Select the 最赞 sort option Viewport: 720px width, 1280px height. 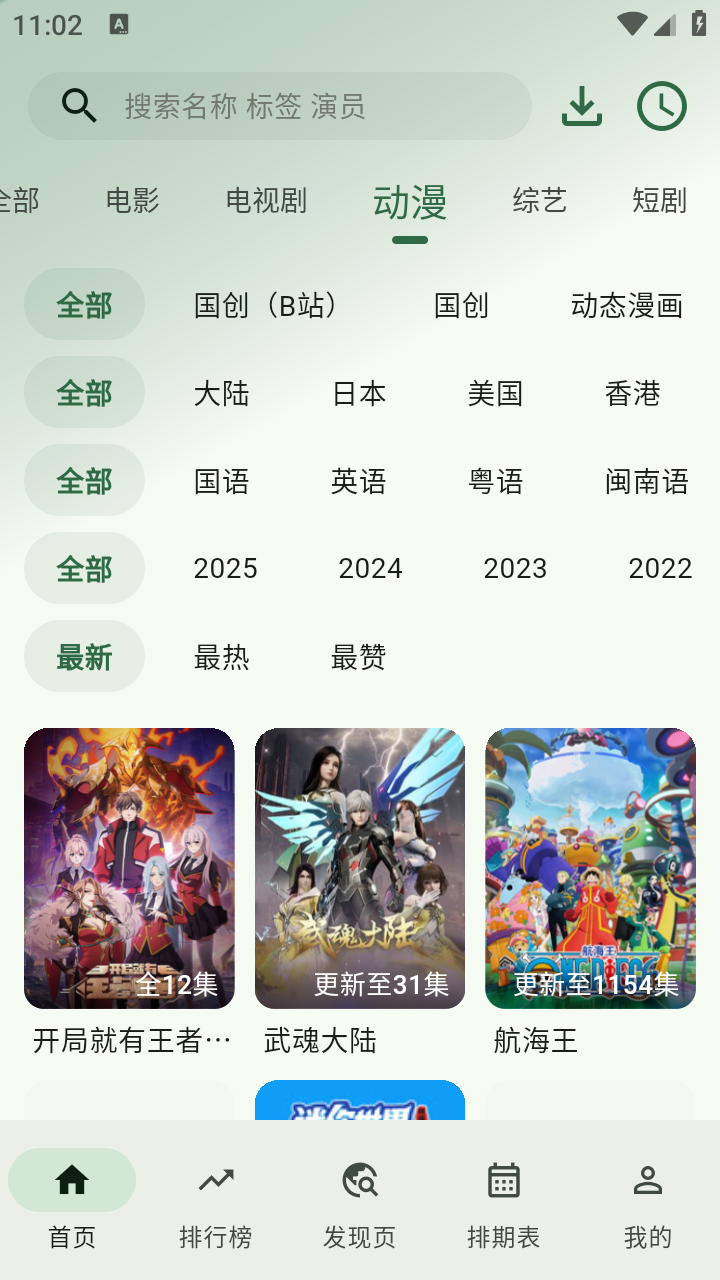[x=359, y=657]
